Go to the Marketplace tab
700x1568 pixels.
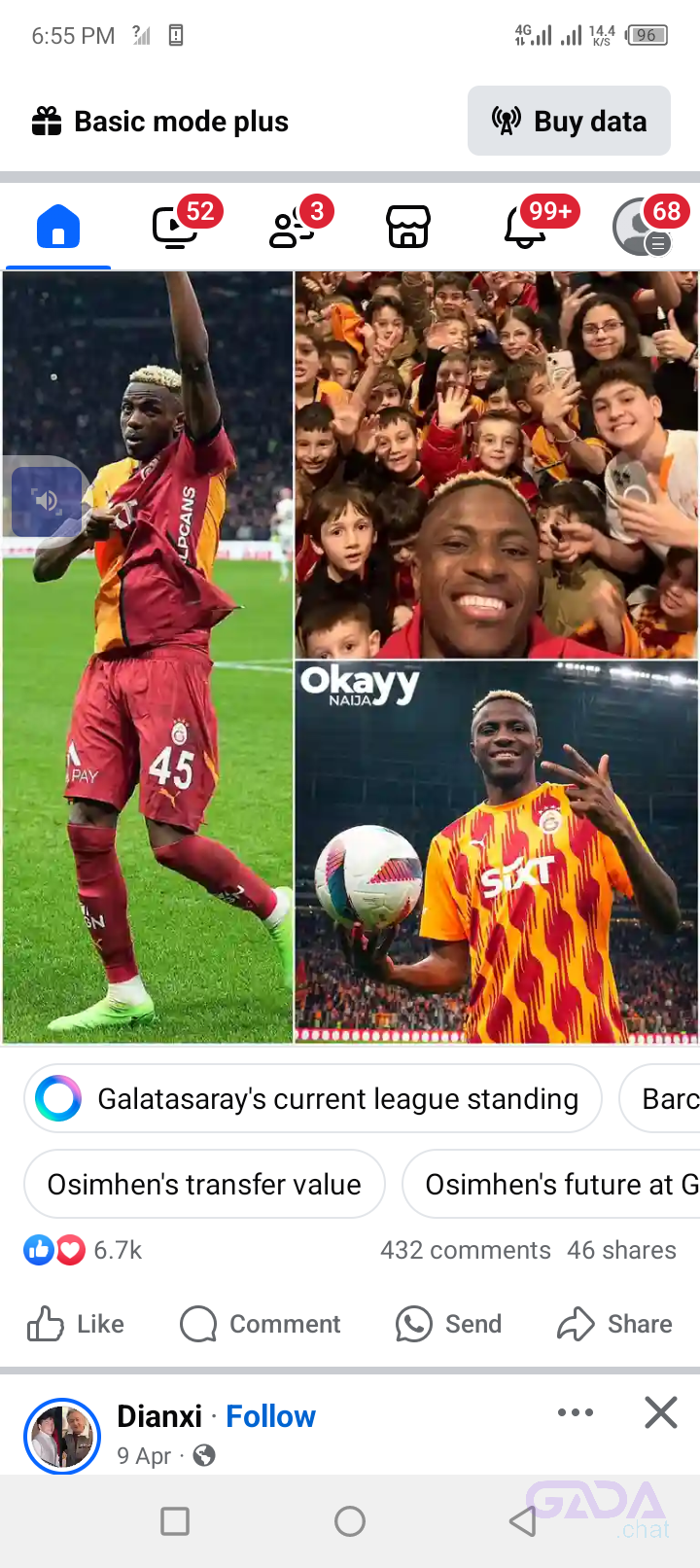point(408,228)
